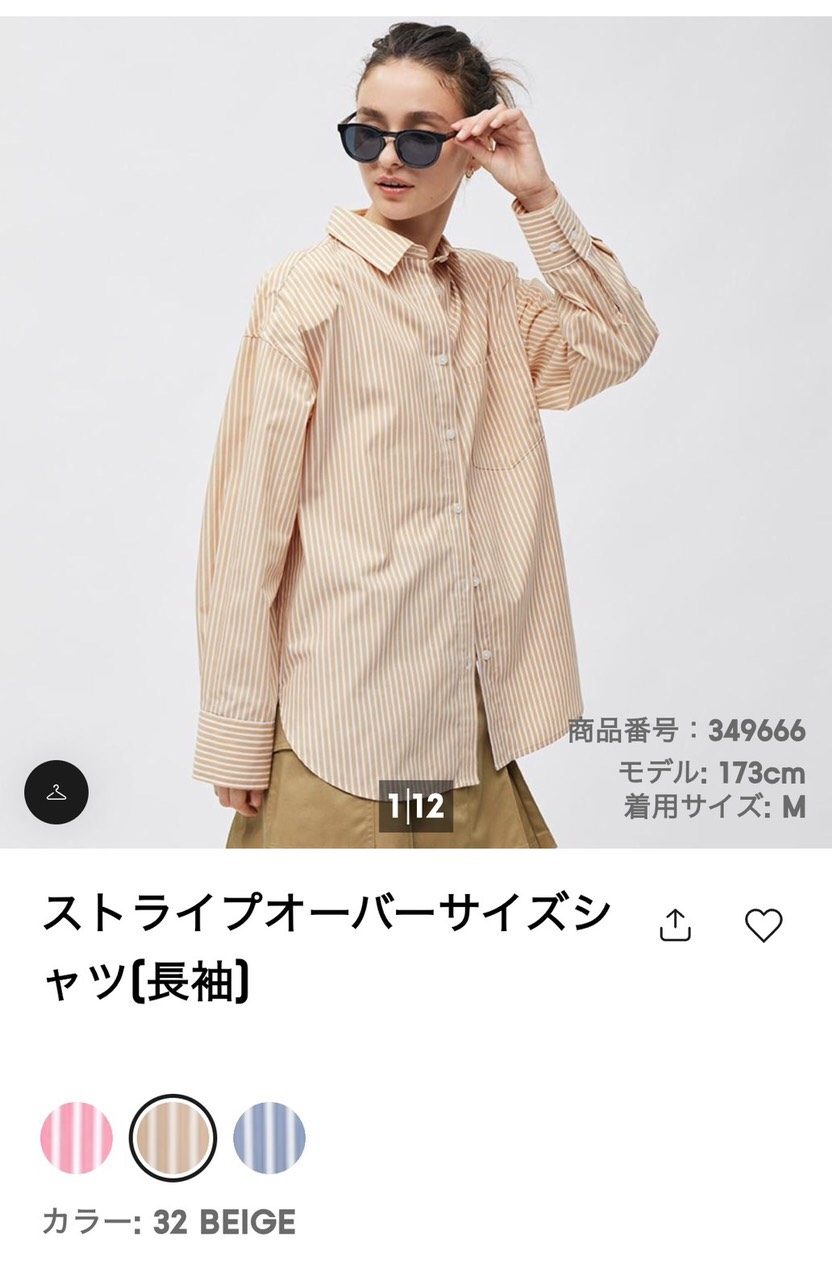The height and width of the screenshot is (1280, 832).
Task: Select the pink stripe color swatch
Action: click(77, 1138)
